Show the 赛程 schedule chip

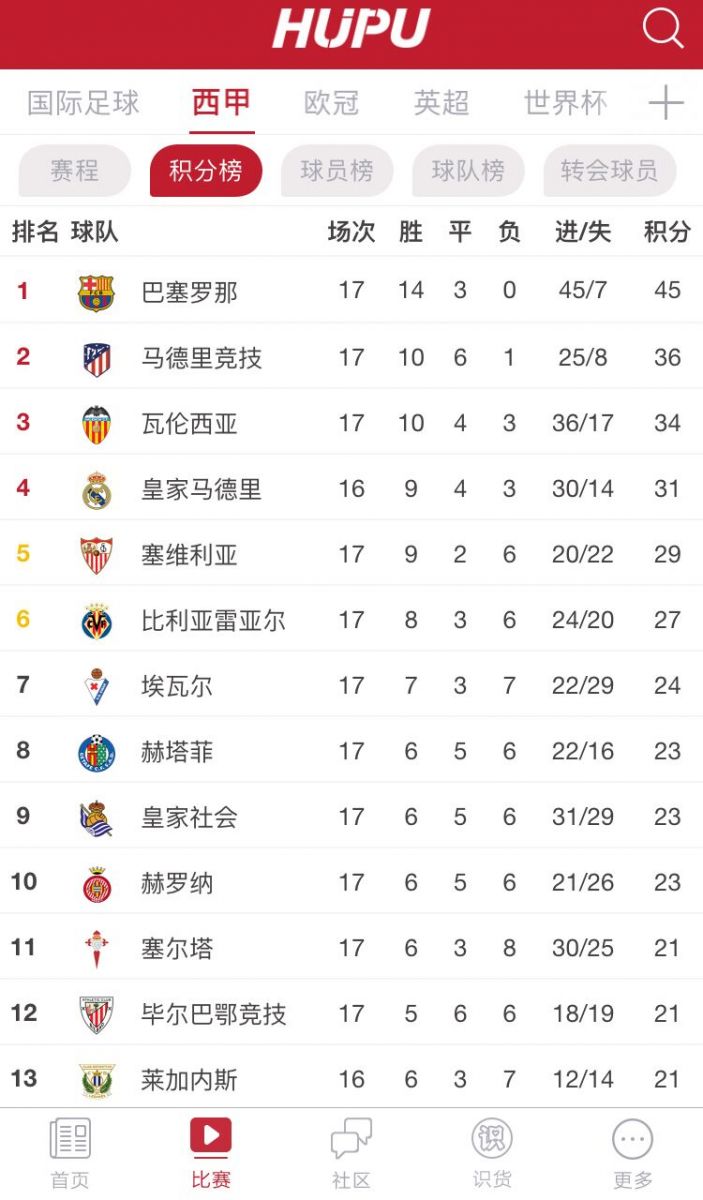coord(75,171)
